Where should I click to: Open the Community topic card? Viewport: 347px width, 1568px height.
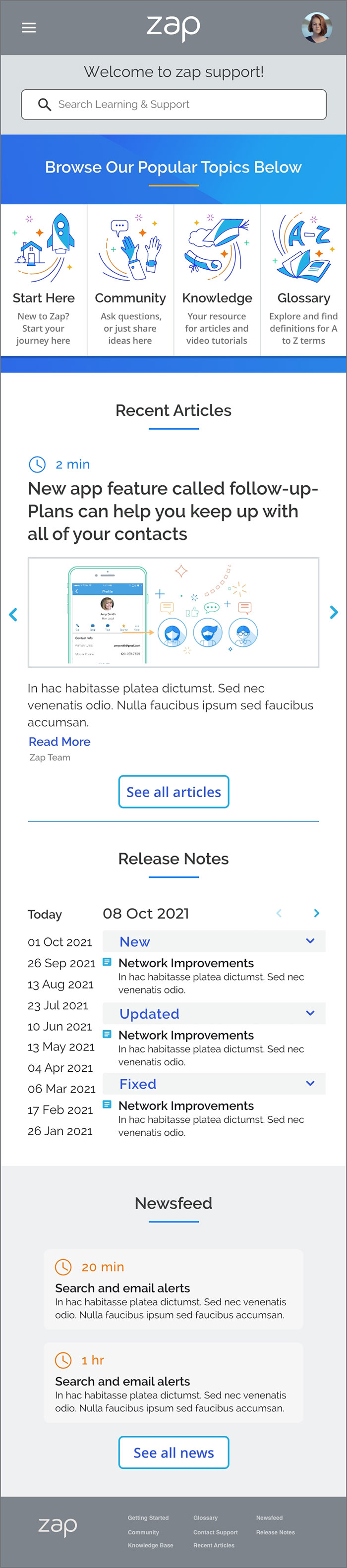click(x=130, y=280)
